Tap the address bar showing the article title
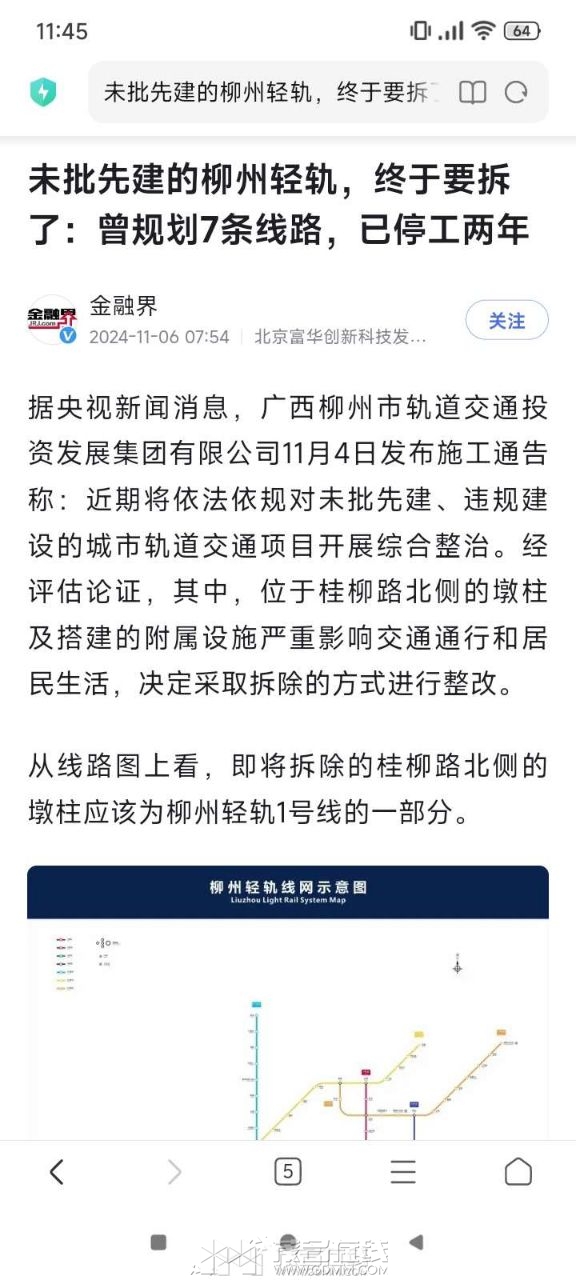This screenshot has height=1280, width=576. [270, 93]
